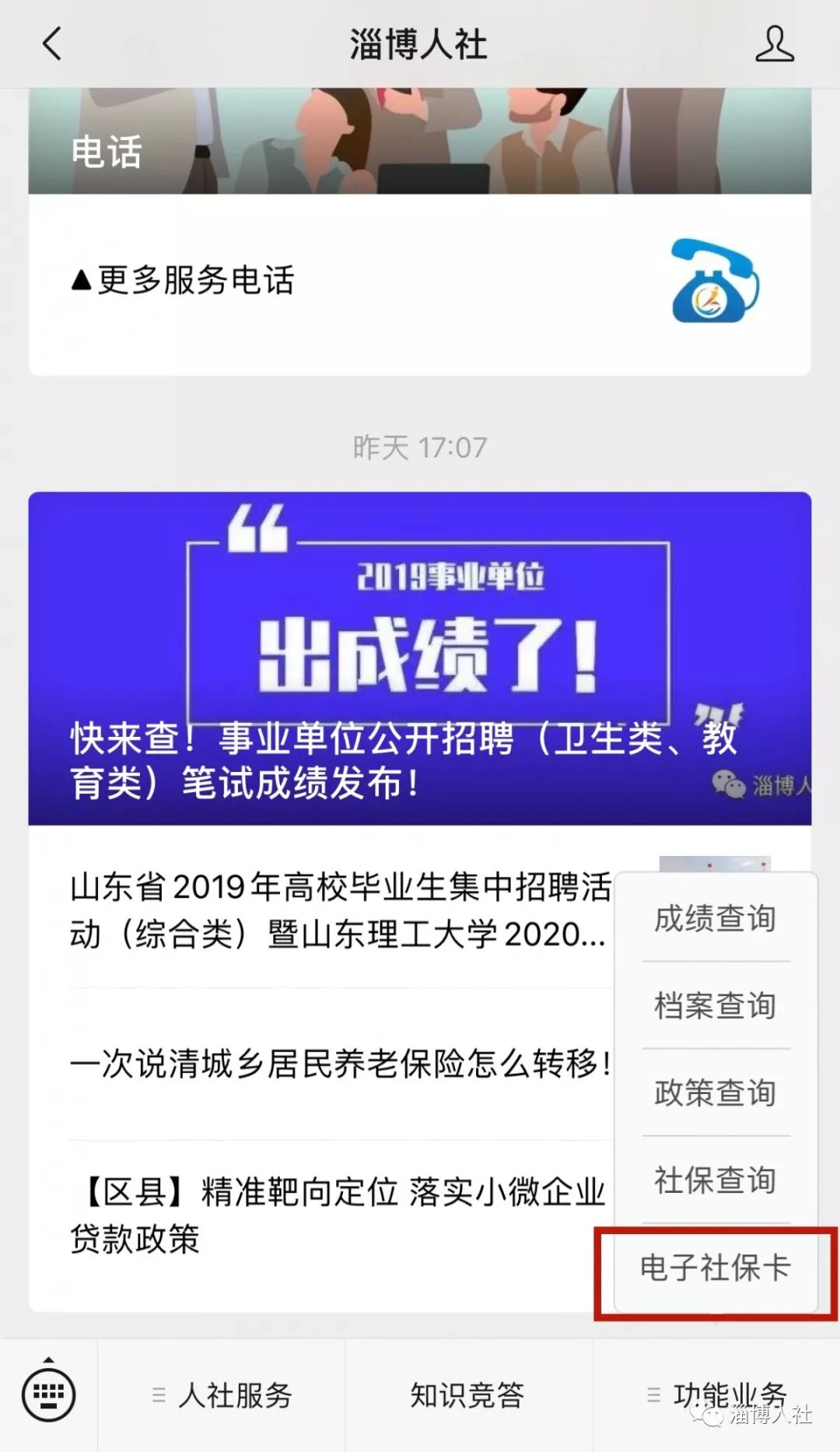Open the 出成绩了 exam results article
840x1452 pixels.
click(420, 658)
